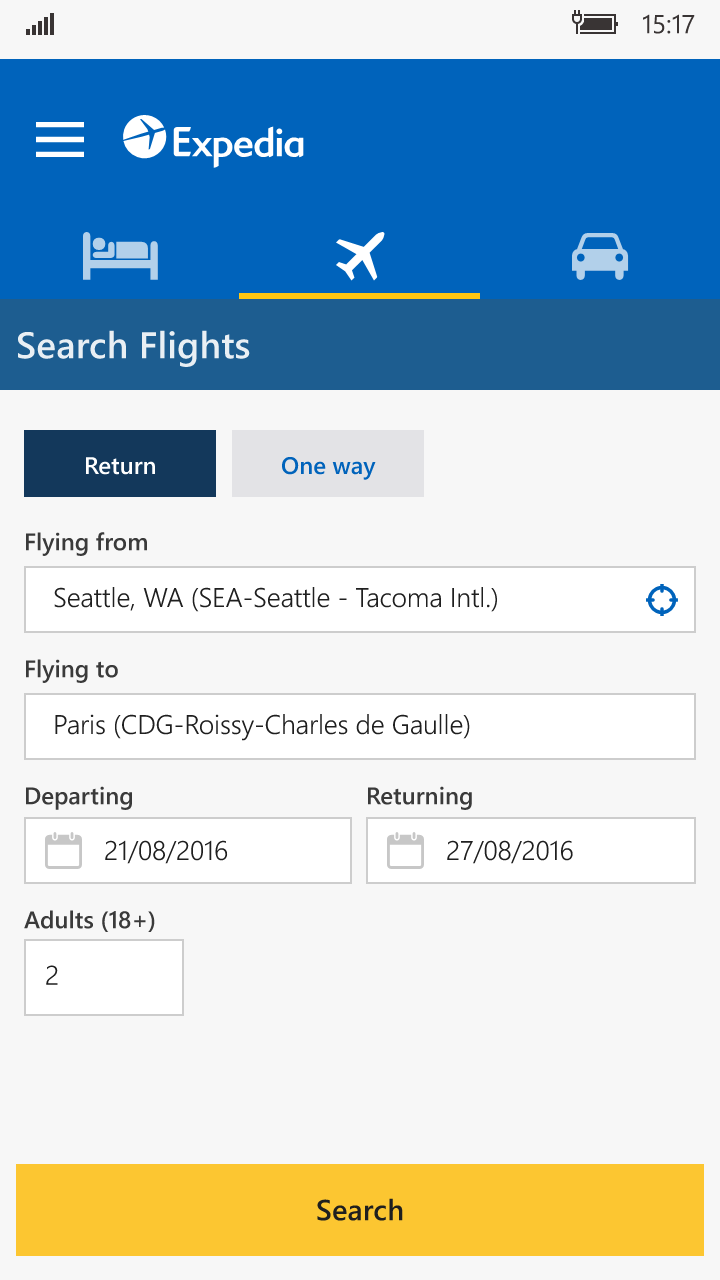The image size is (720, 1280).
Task: Open the navigation hamburger menu
Action: tap(59, 140)
